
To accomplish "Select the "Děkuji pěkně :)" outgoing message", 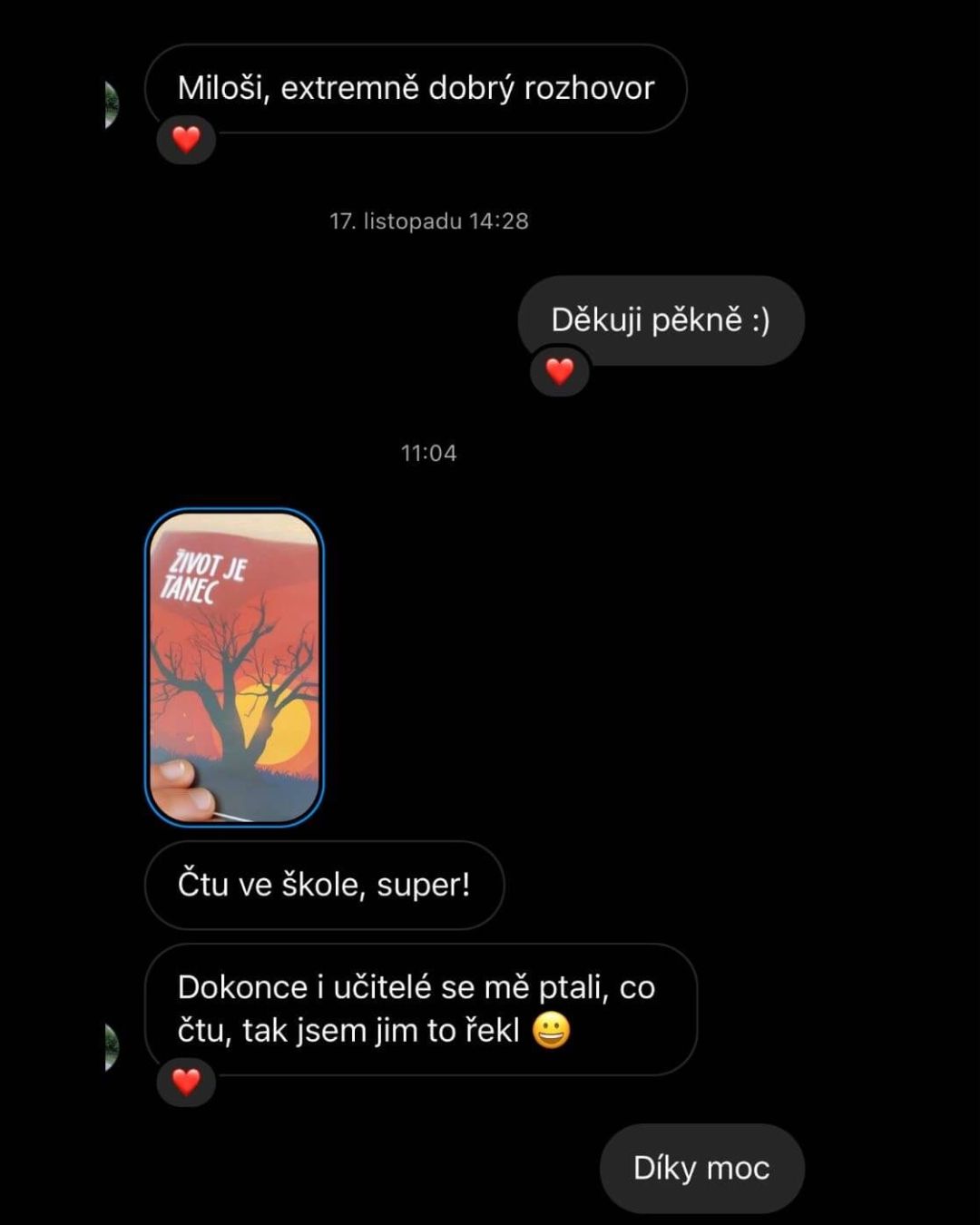I will pos(661,319).
